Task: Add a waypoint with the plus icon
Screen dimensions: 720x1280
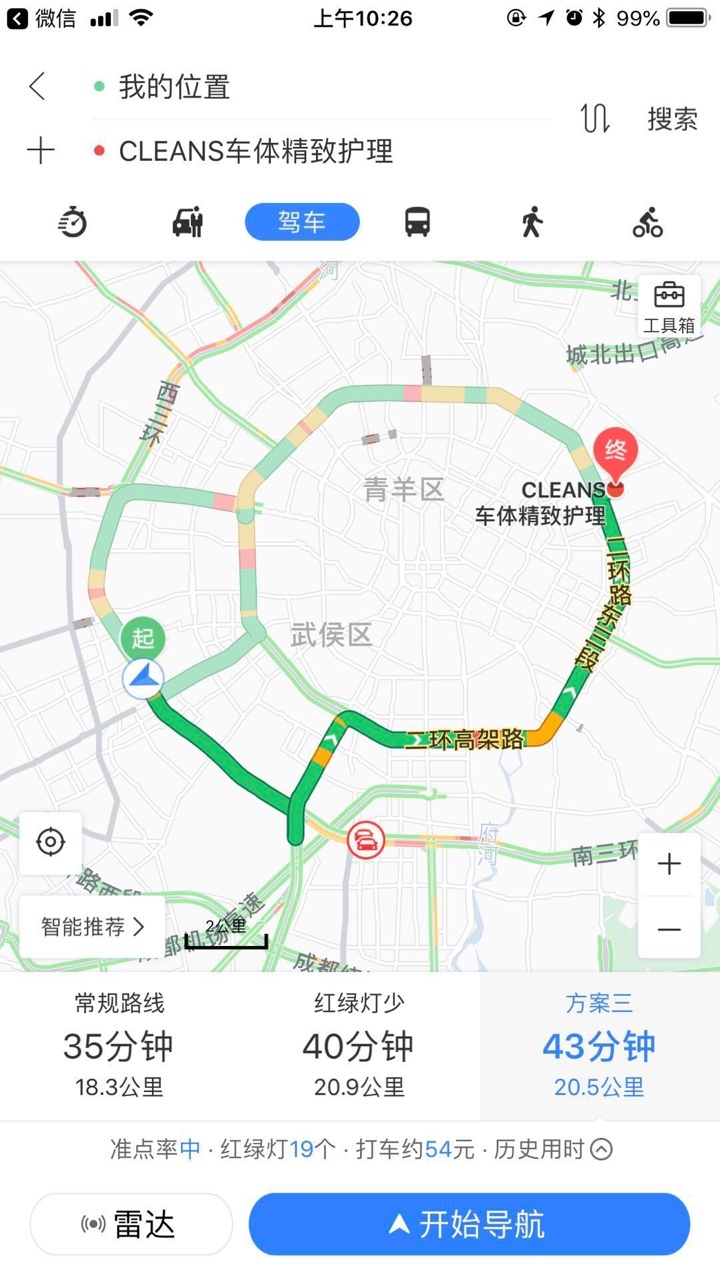Action: tap(40, 151)
